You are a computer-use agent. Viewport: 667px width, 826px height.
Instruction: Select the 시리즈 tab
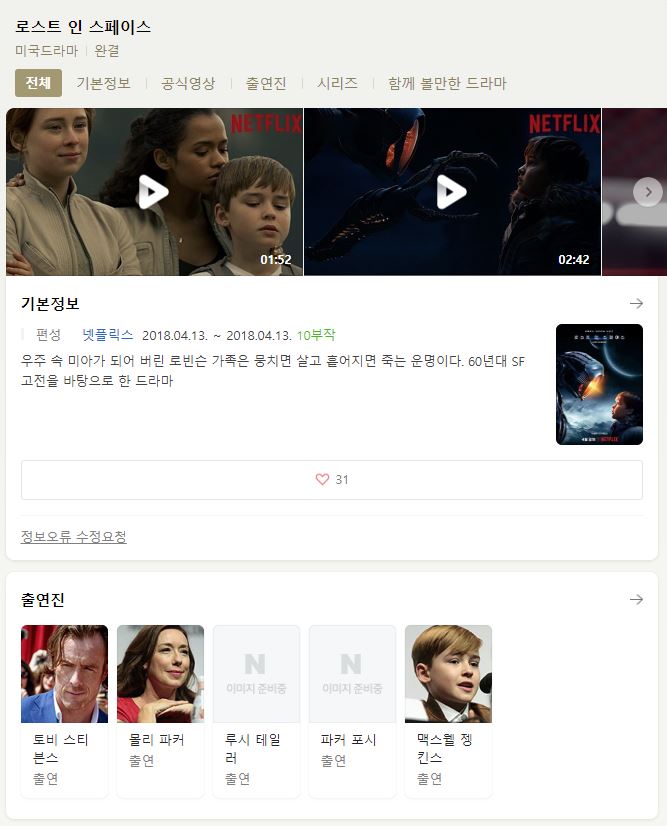(337, 83)
